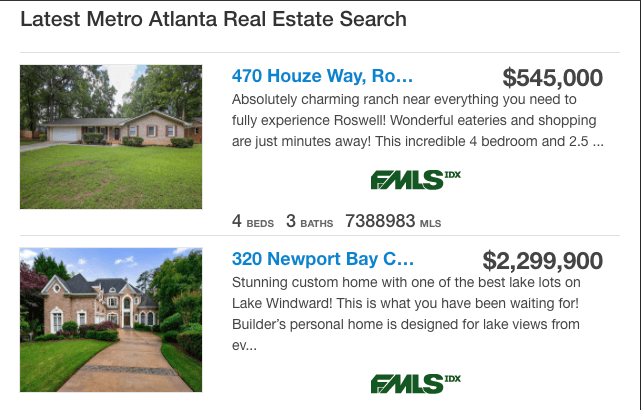Open the 320 Newport Bay listing link
This screenshot has width=641, height=410.
coord(322,260)
